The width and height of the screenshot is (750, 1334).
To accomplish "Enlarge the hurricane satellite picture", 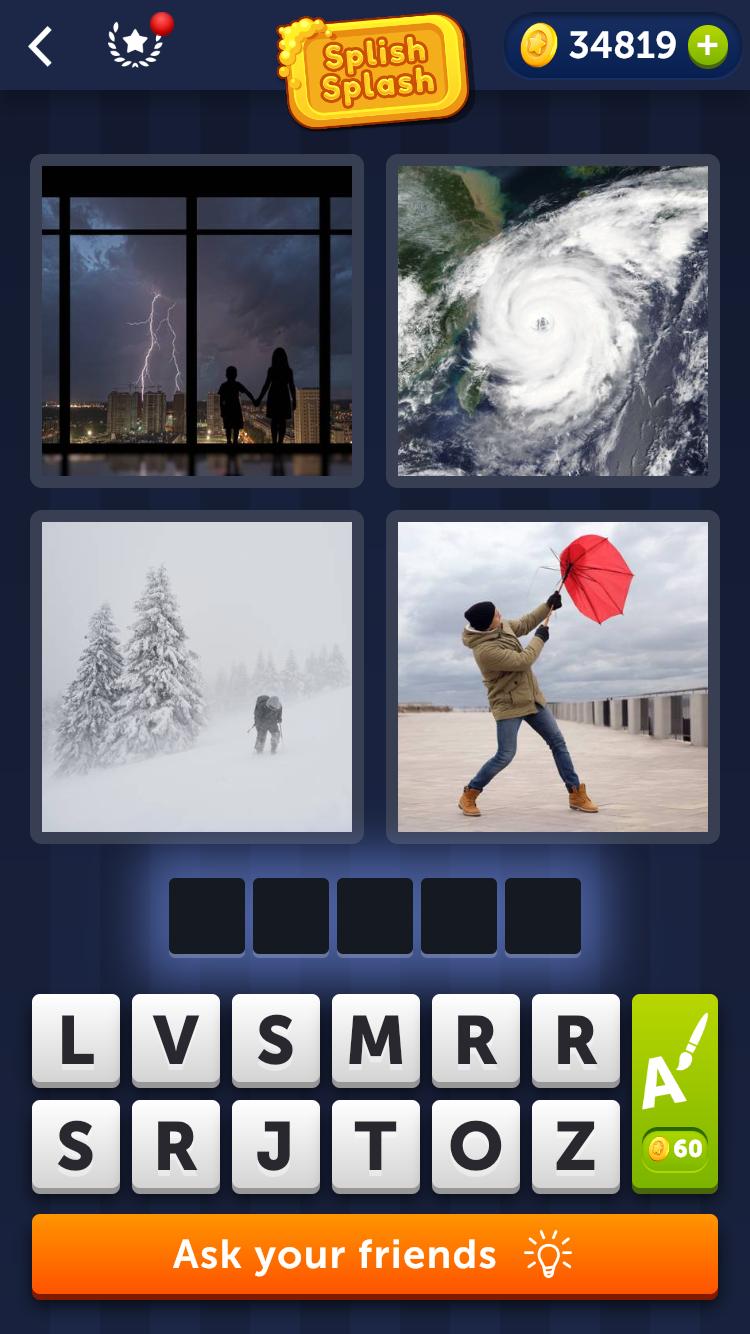I will coord(552,321).
